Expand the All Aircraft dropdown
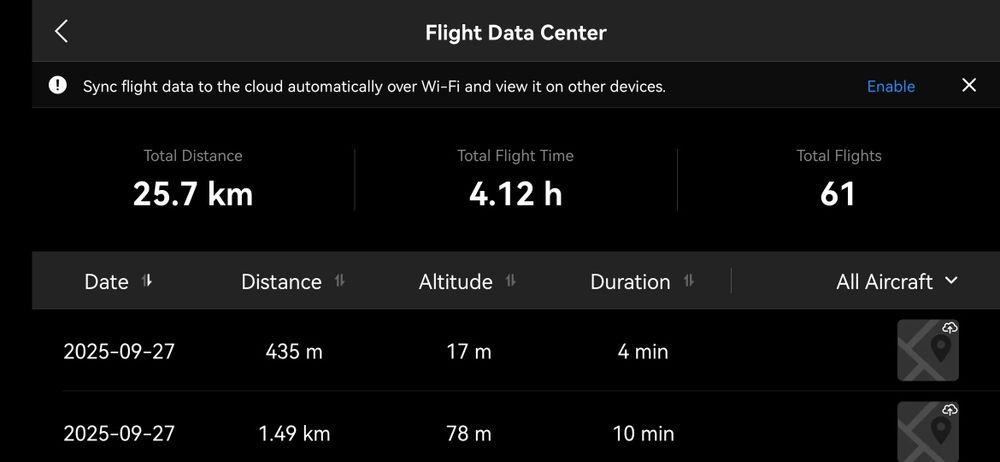This screenshot has height=462, width=1000. 897,282
